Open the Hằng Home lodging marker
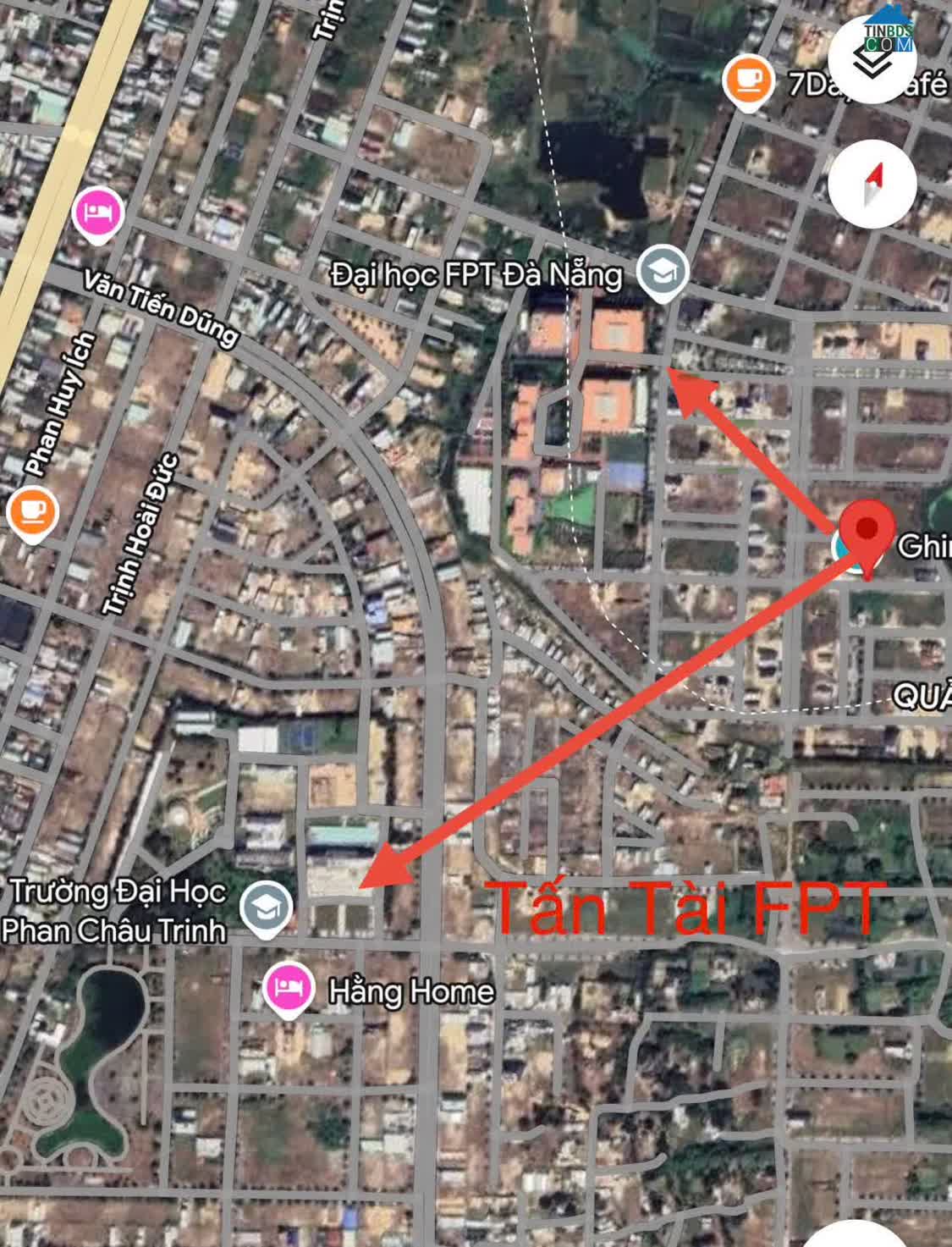 click(288, 988)
